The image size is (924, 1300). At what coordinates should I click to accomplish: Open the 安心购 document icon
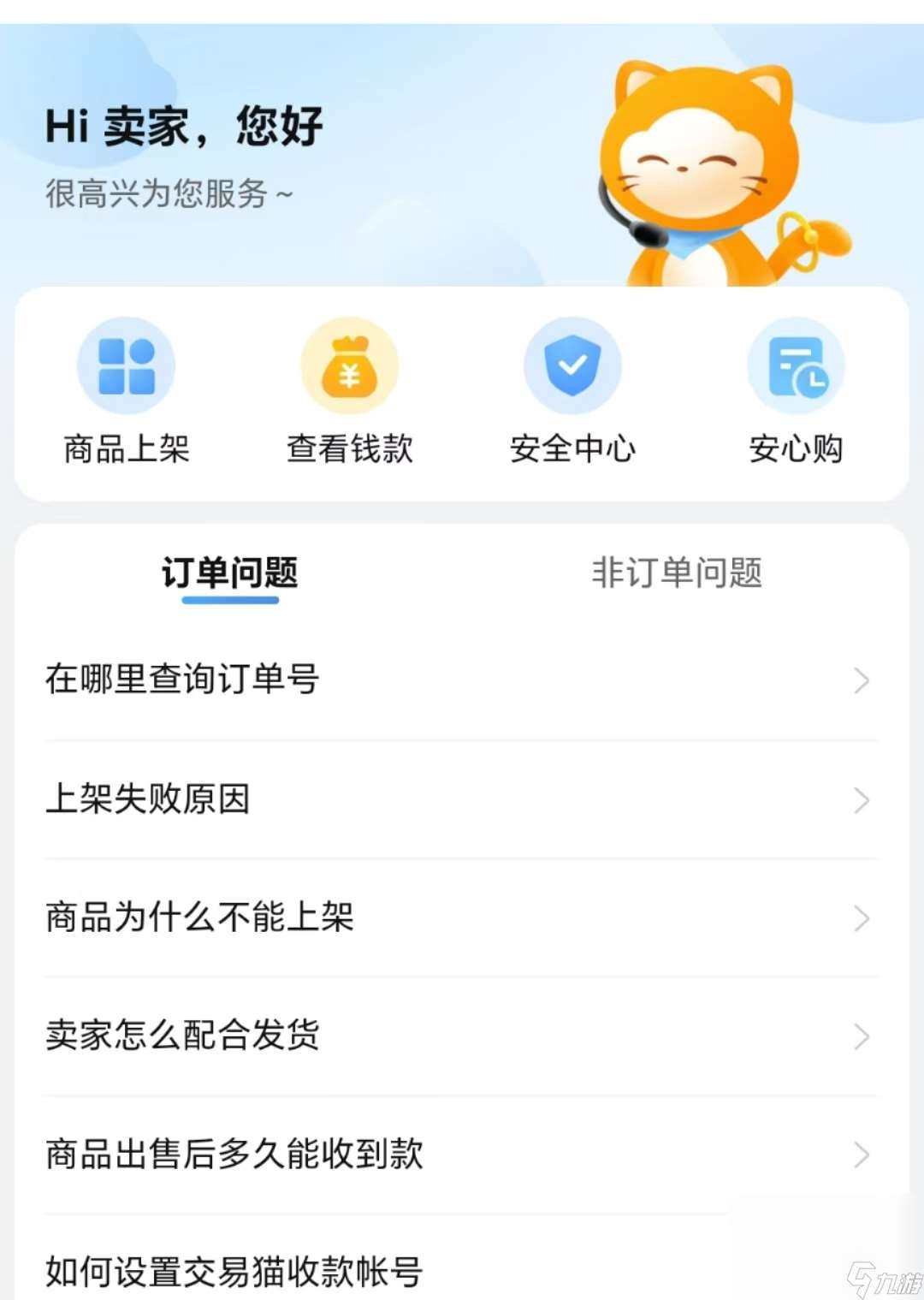click(795, 365)
